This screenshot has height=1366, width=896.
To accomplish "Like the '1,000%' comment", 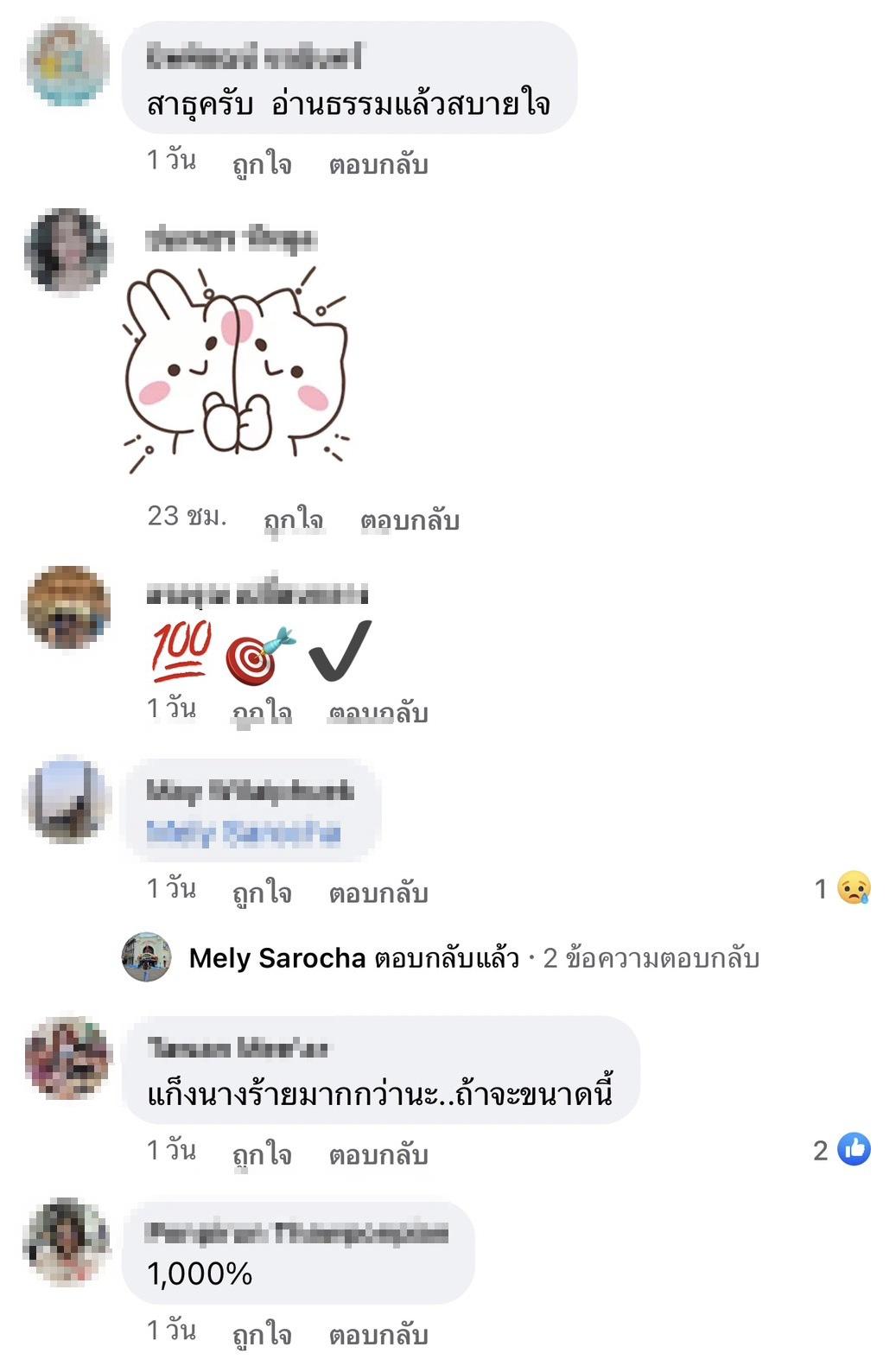I will pos(262,1334).
